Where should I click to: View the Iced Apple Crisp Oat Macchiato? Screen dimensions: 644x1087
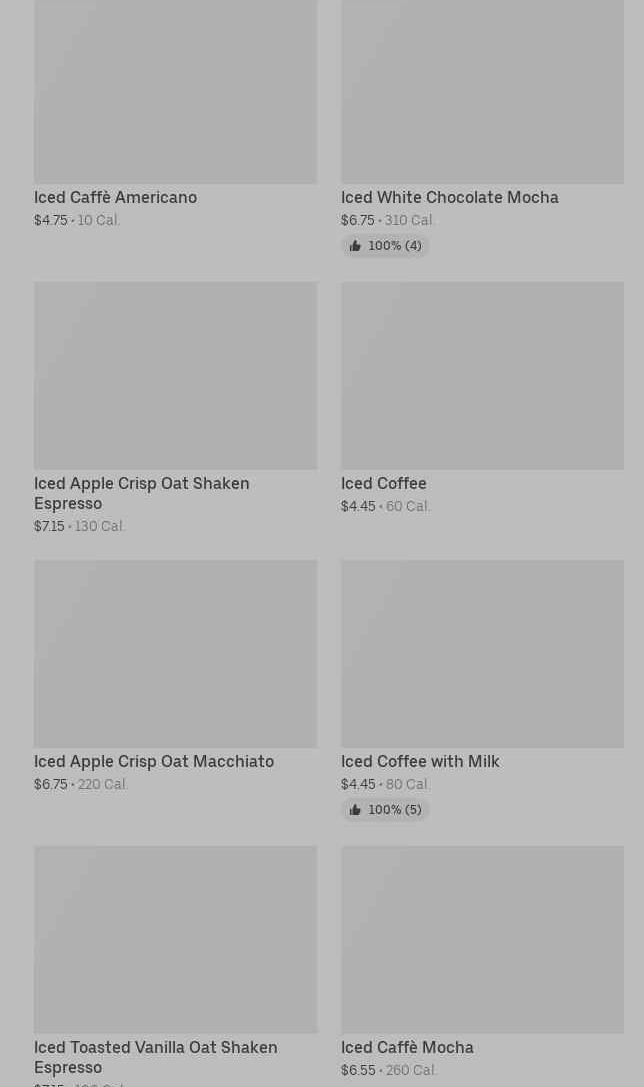point(175,677)
